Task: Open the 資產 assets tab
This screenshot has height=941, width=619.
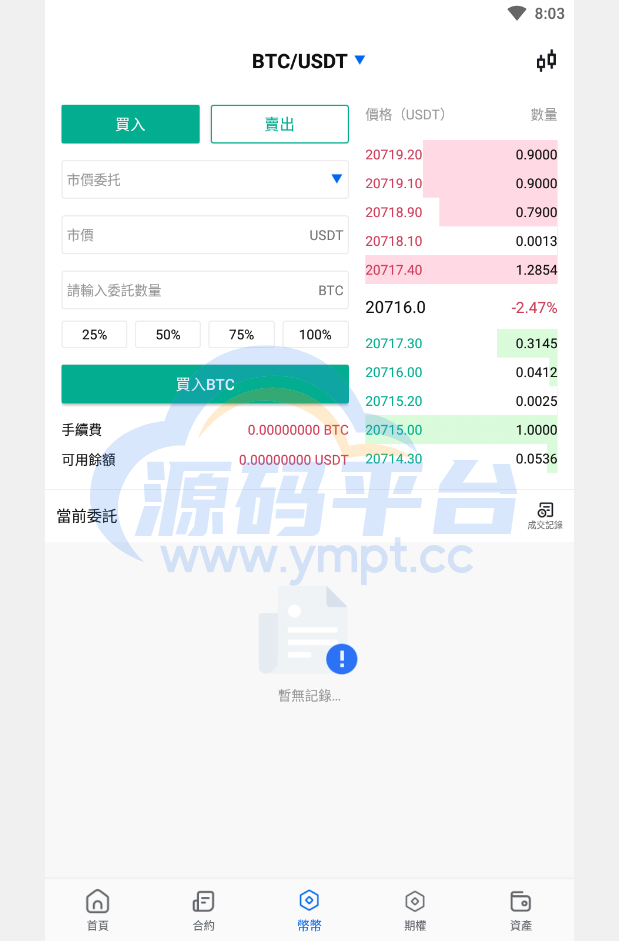Action: pyautogui.click(x=520, y=909)
